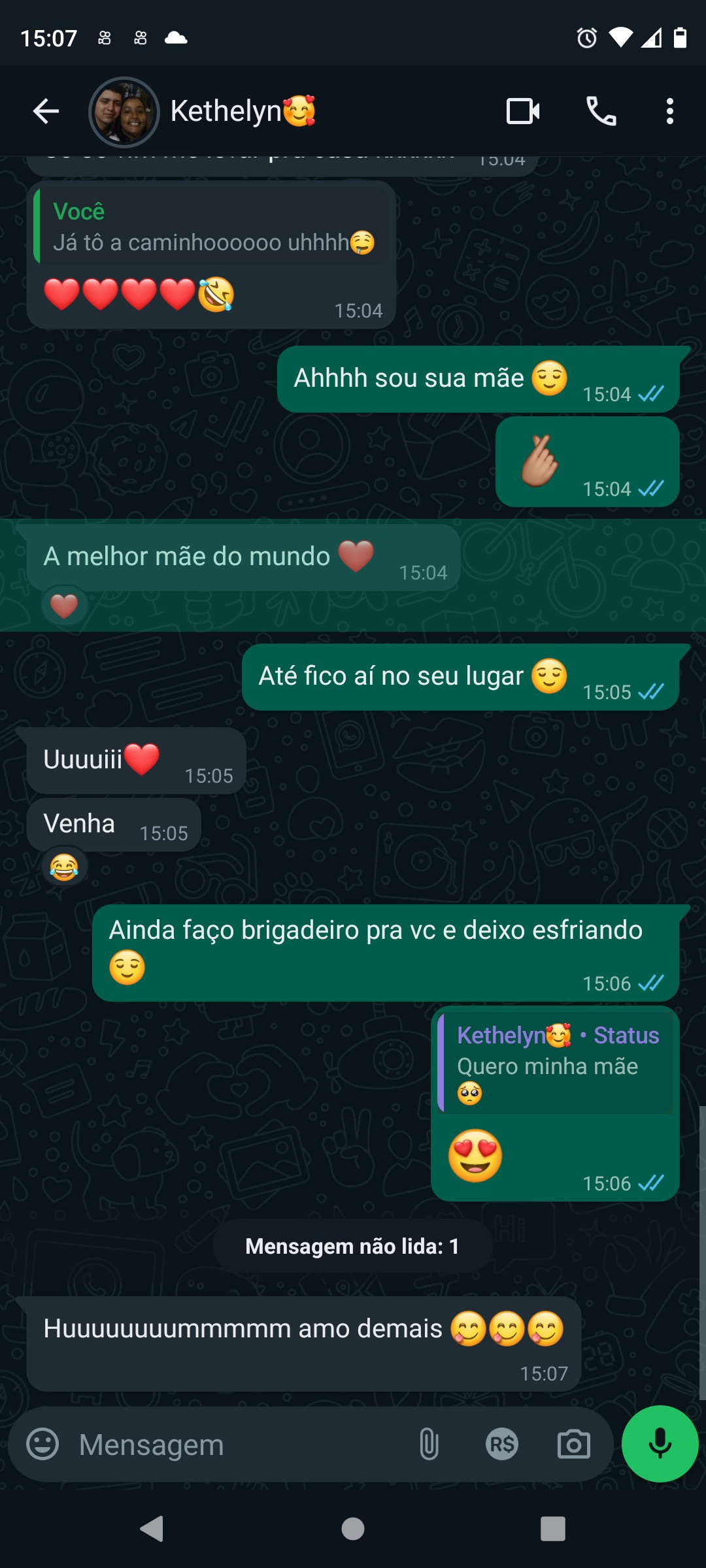The image size is (706, 1568).
Task: Start a voice call with Kethelyn
Action: (x=601, y=112)
